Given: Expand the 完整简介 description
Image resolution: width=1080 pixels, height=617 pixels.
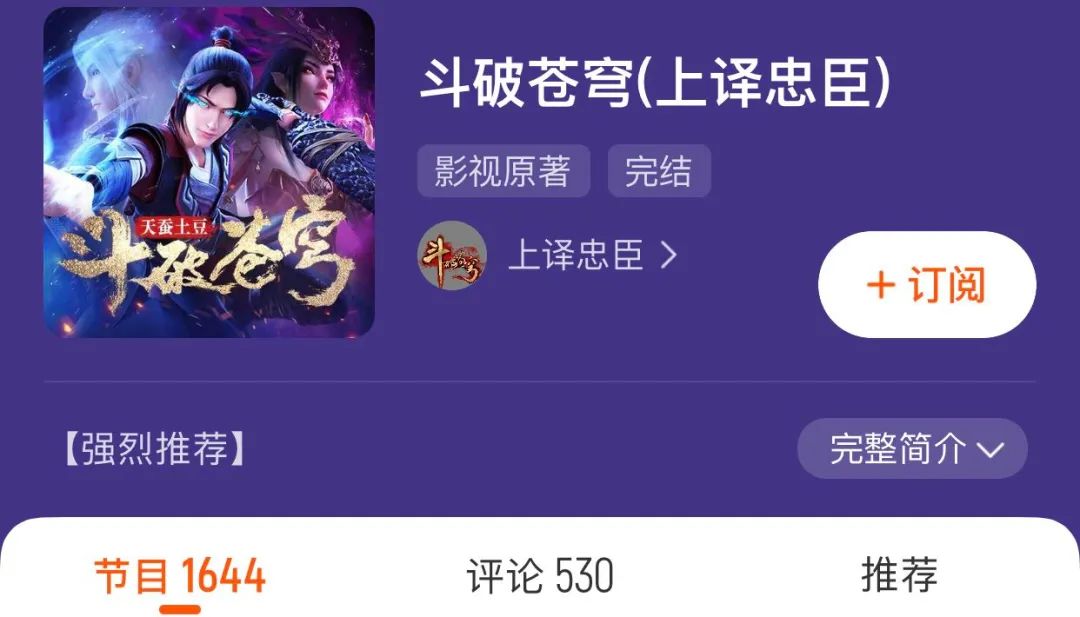Looking at the screenshot, I should [912, 449].
